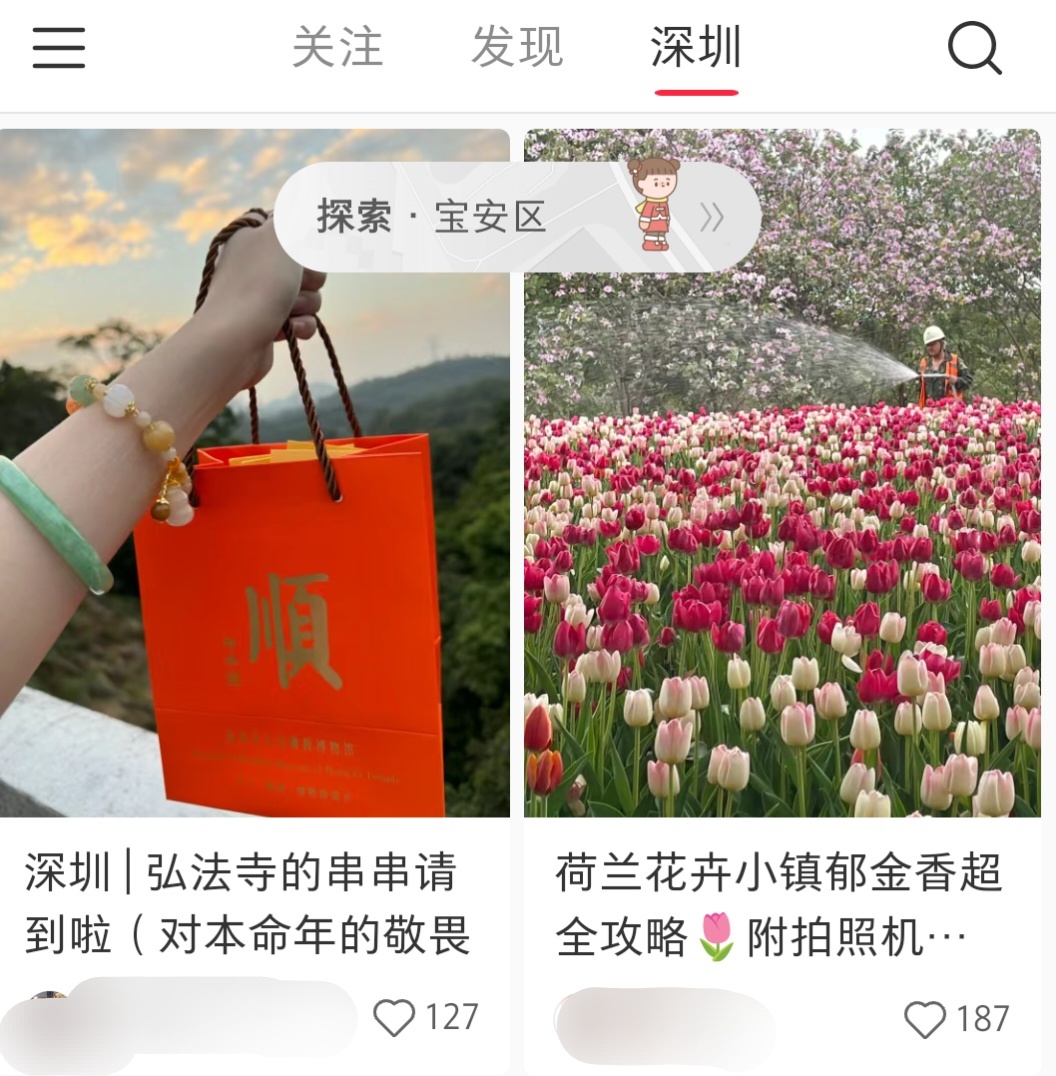
Task: Open the 弘法寺的串串 post
Action: tap(254, 560)
